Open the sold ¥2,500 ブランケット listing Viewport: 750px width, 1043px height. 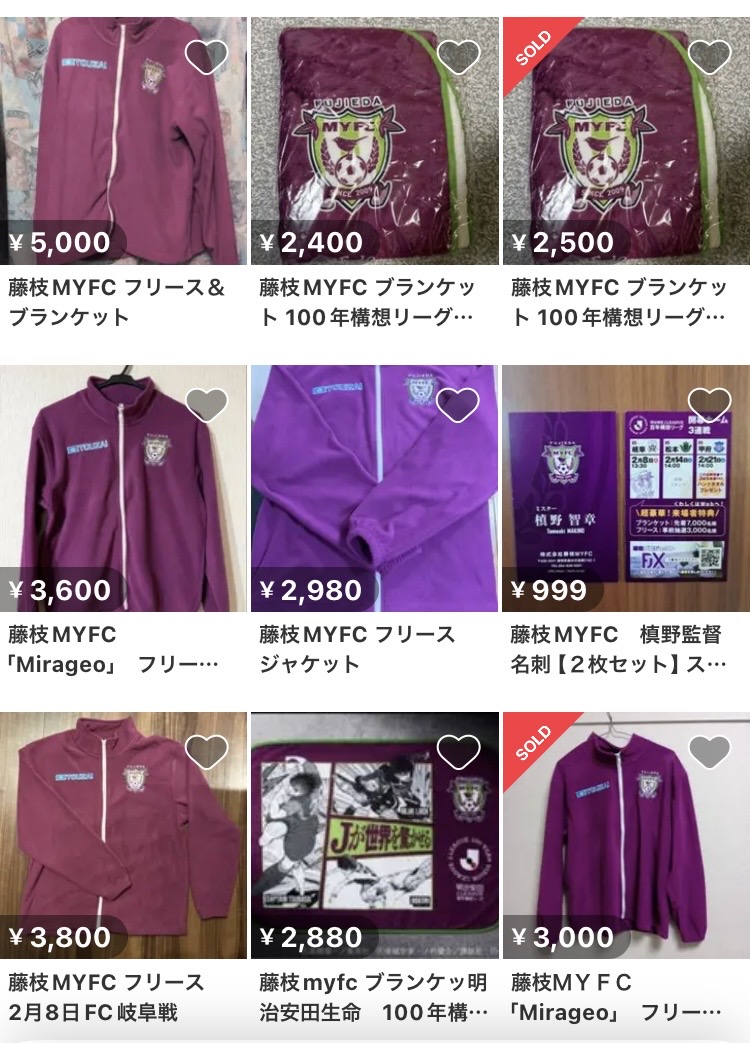(x=626, y=150)
